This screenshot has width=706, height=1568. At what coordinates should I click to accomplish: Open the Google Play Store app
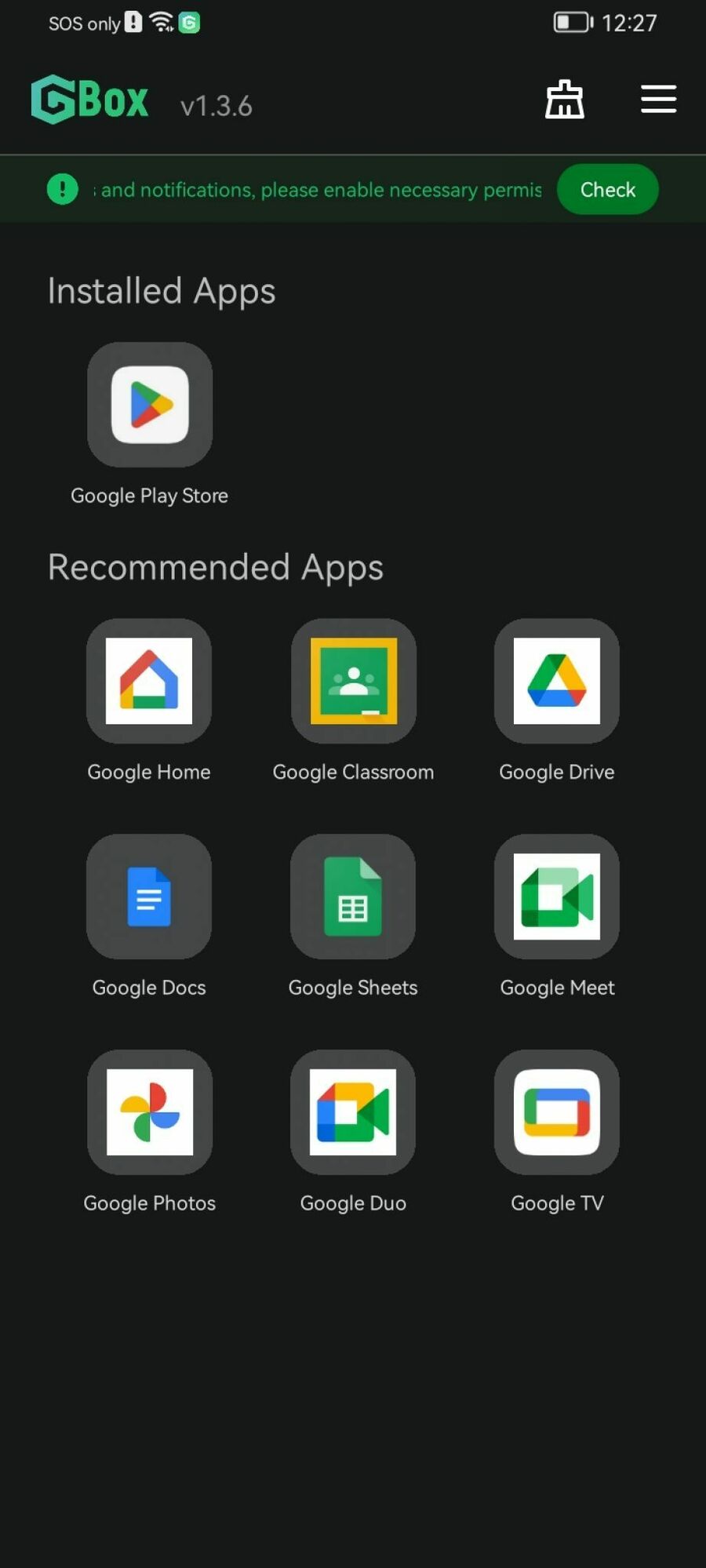pos(149,405)
